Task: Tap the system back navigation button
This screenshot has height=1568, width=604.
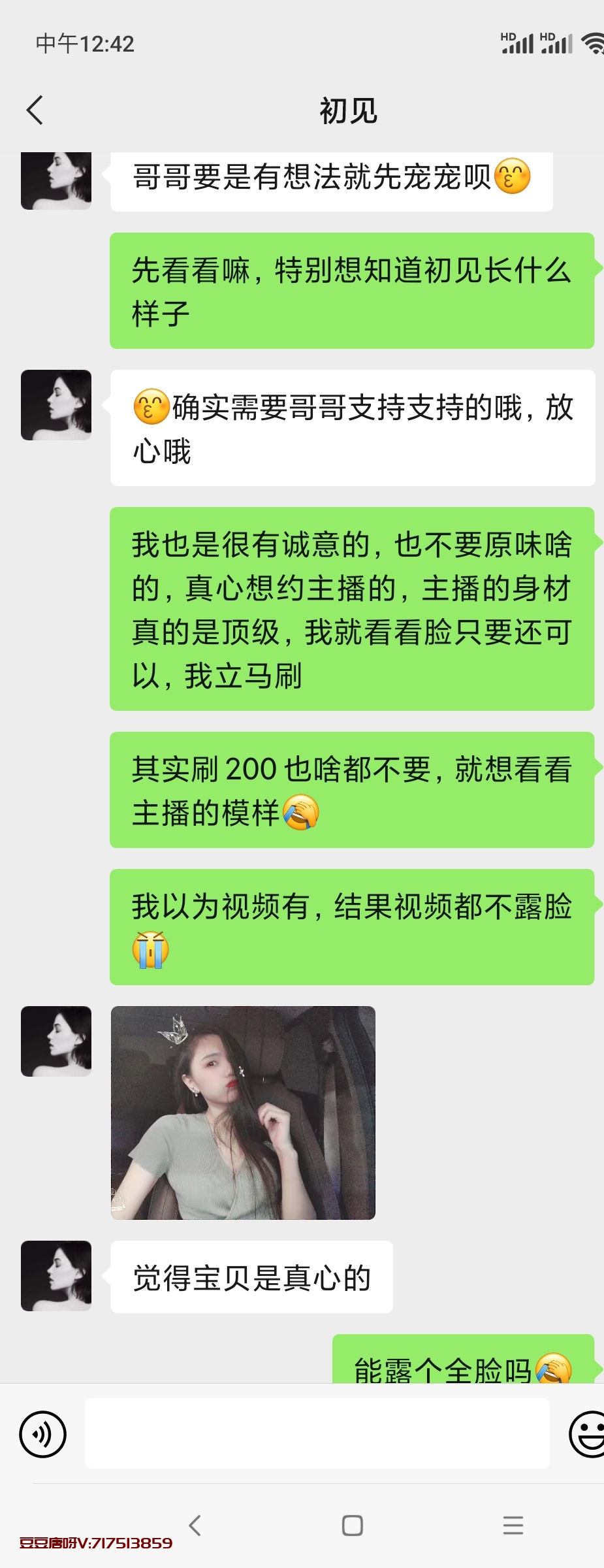Action: click(195, 1526)
